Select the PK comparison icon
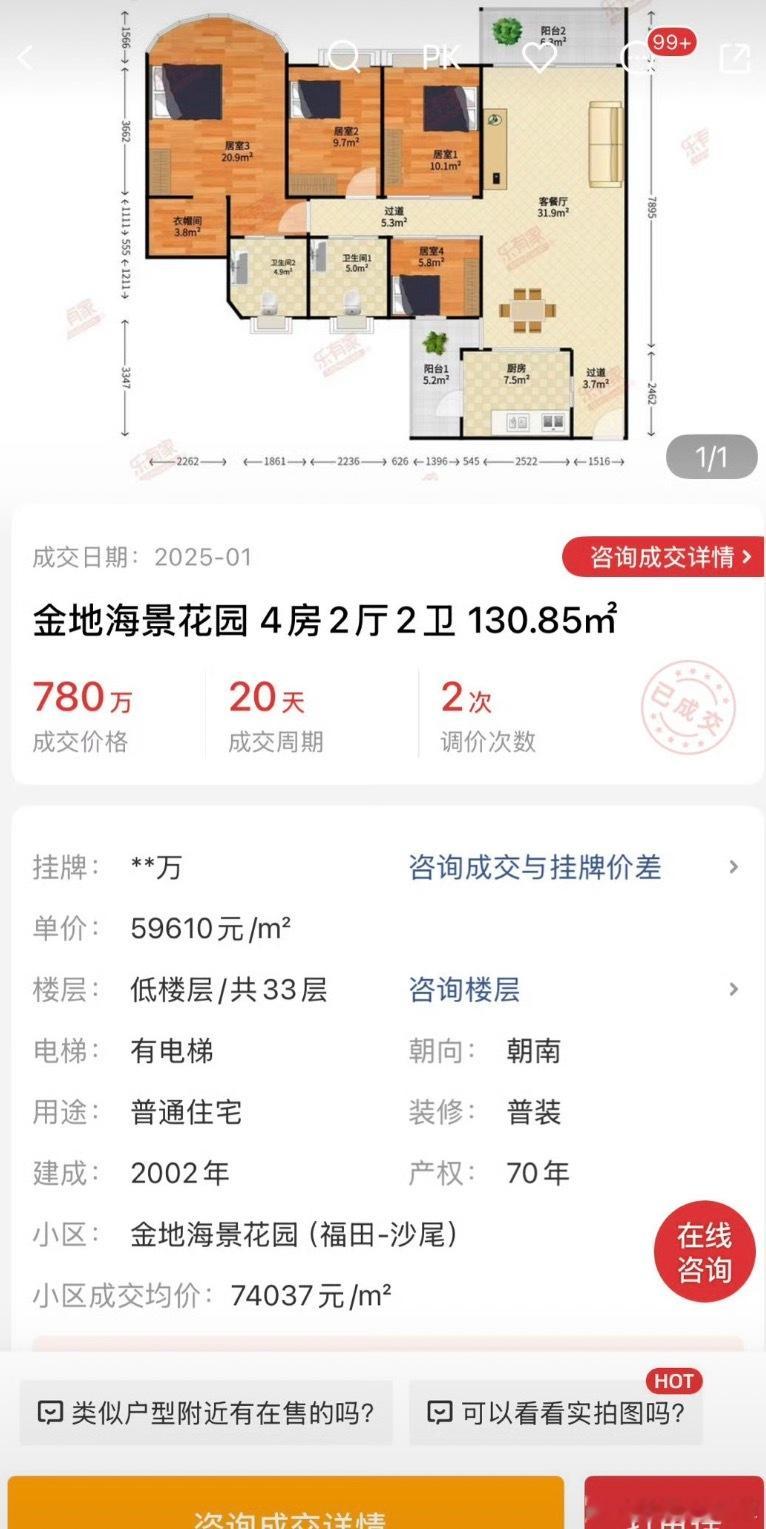 click(x=440, y=58)
